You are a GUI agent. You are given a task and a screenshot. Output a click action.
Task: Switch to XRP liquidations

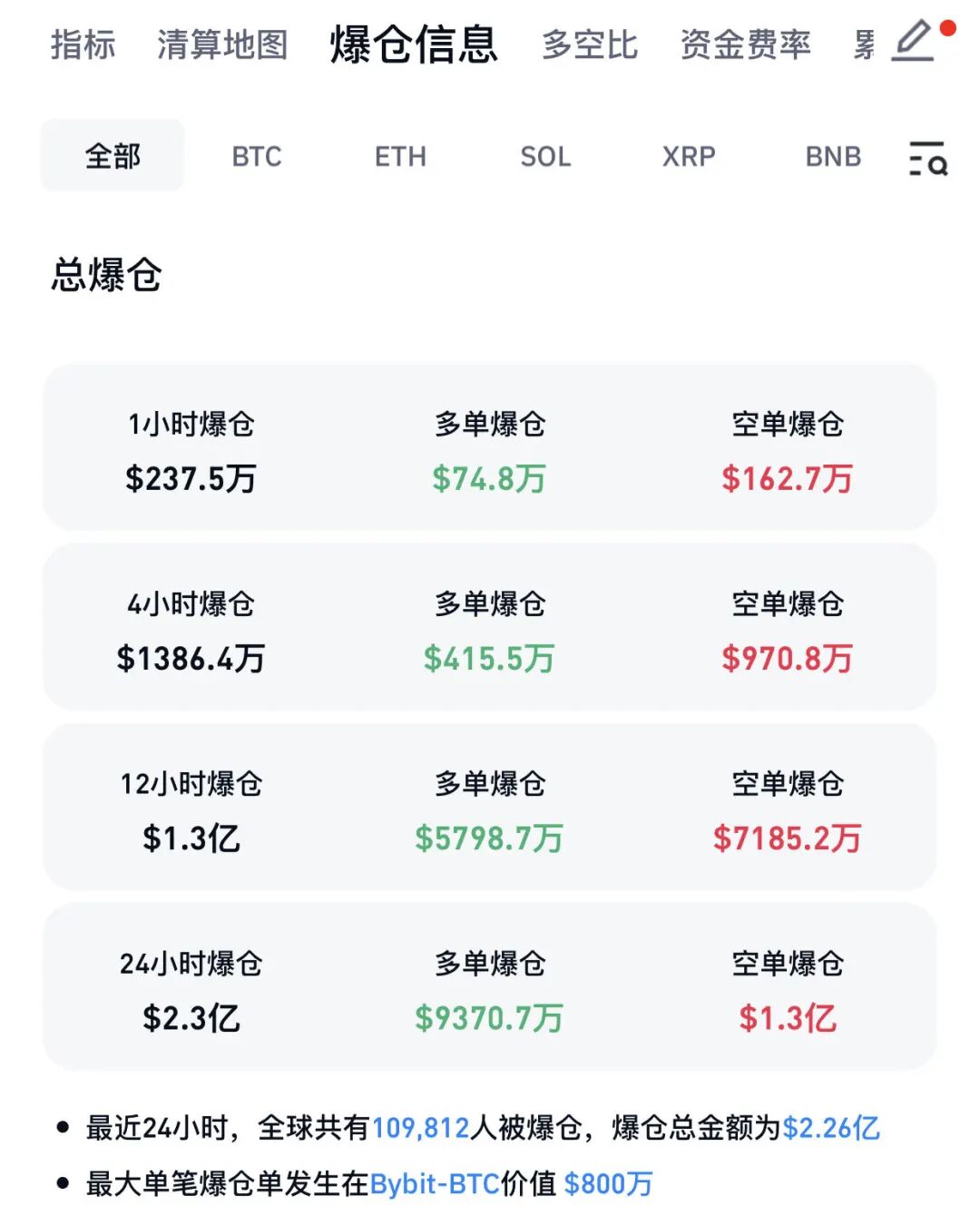click(x=689, y=156)
